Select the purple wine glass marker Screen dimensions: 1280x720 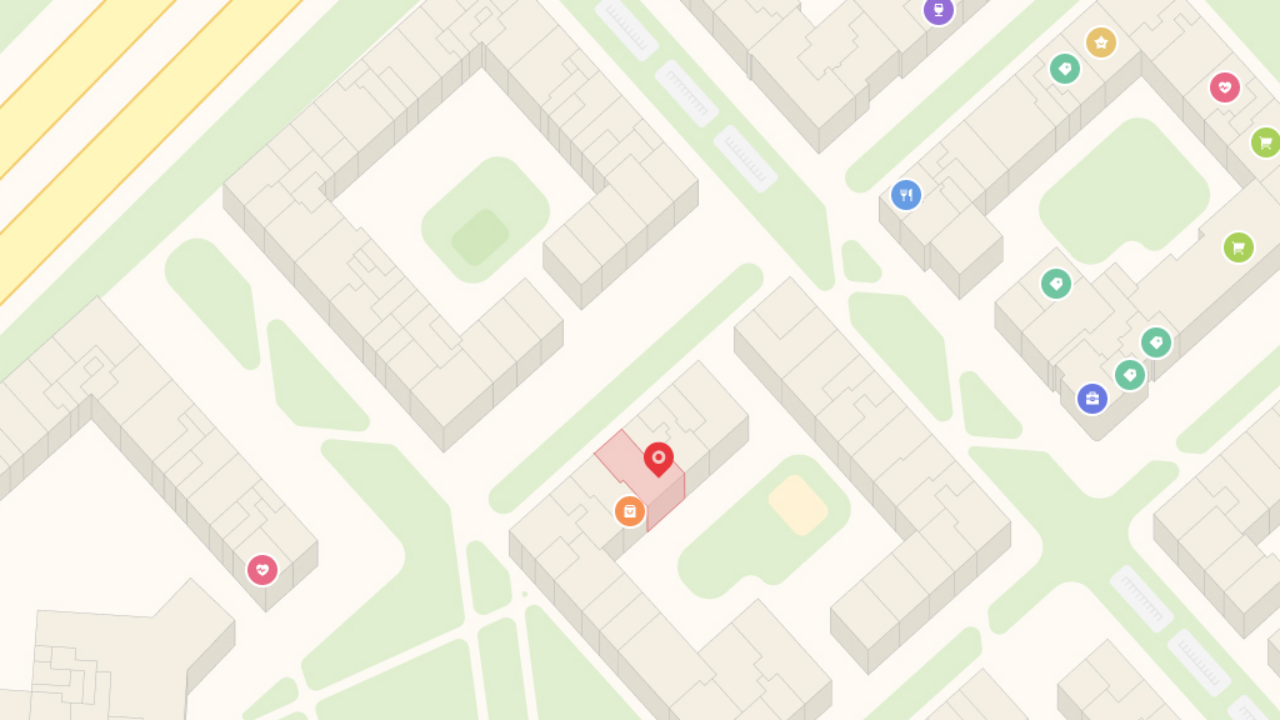938,11
